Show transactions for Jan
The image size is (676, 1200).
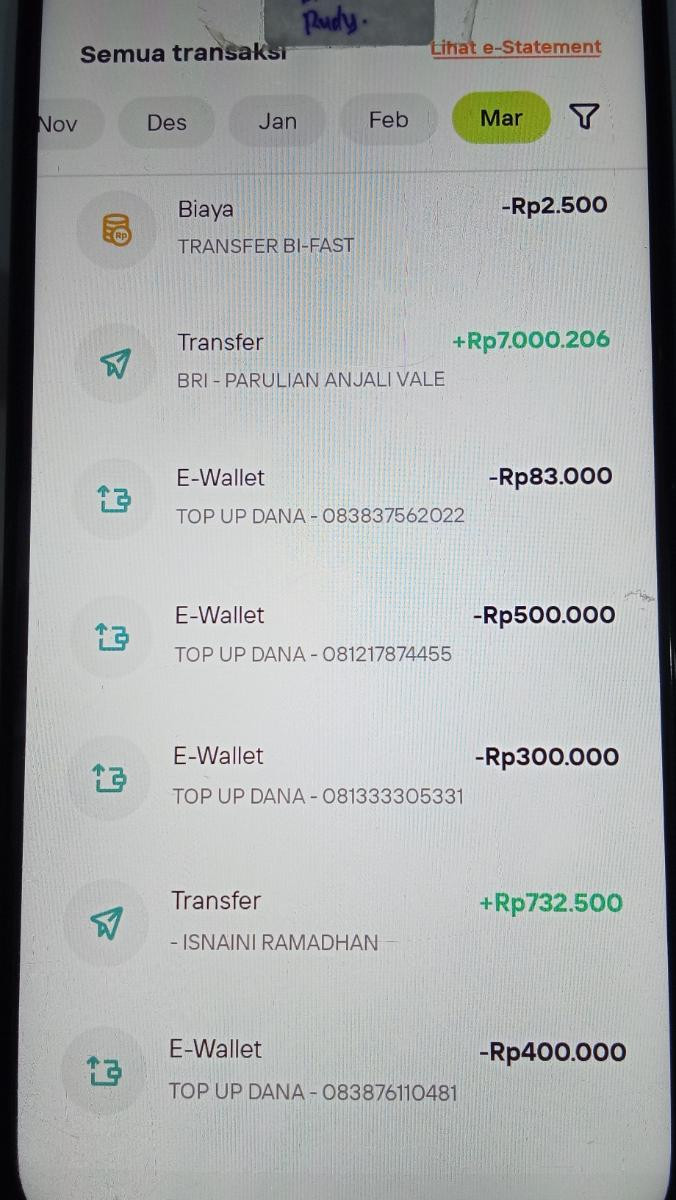pyautogui.click(x=277, y=121)
